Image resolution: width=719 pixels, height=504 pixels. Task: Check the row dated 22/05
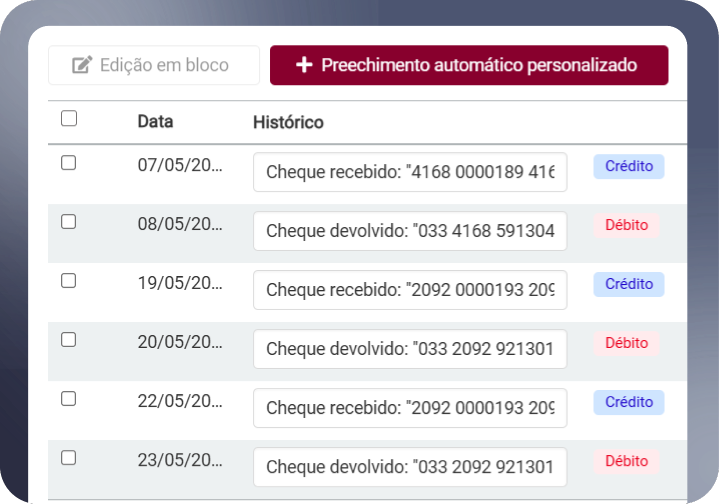(x=69, y=399)
